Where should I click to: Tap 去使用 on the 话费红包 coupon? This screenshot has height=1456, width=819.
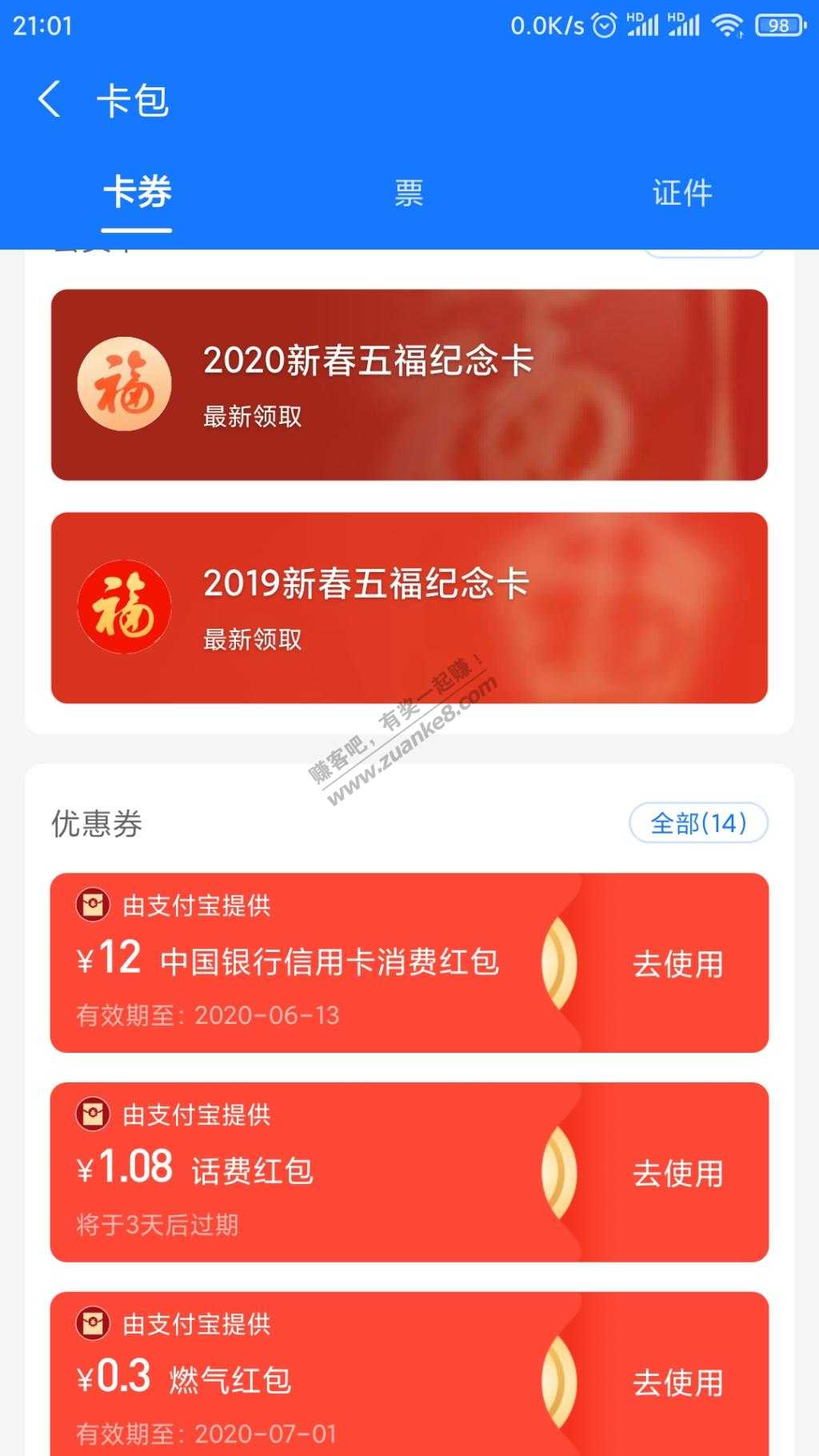pos(677,1174)
